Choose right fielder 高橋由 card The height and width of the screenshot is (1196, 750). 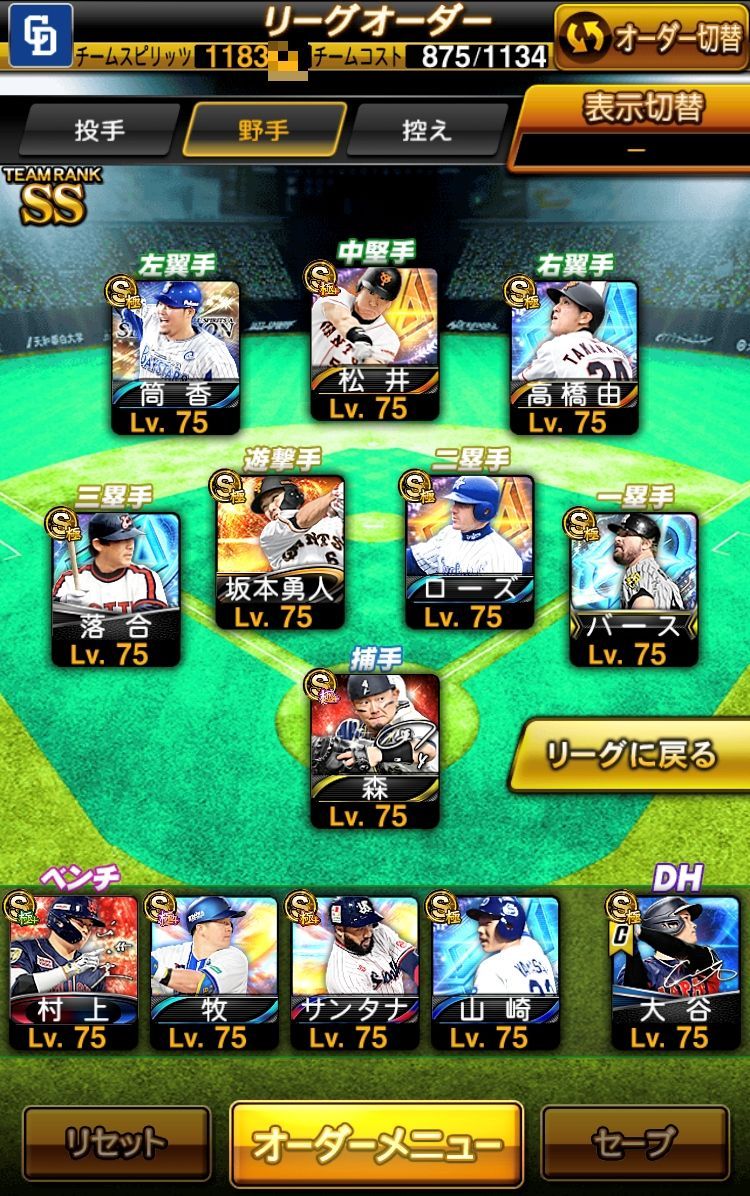click(x=574, y=356)
